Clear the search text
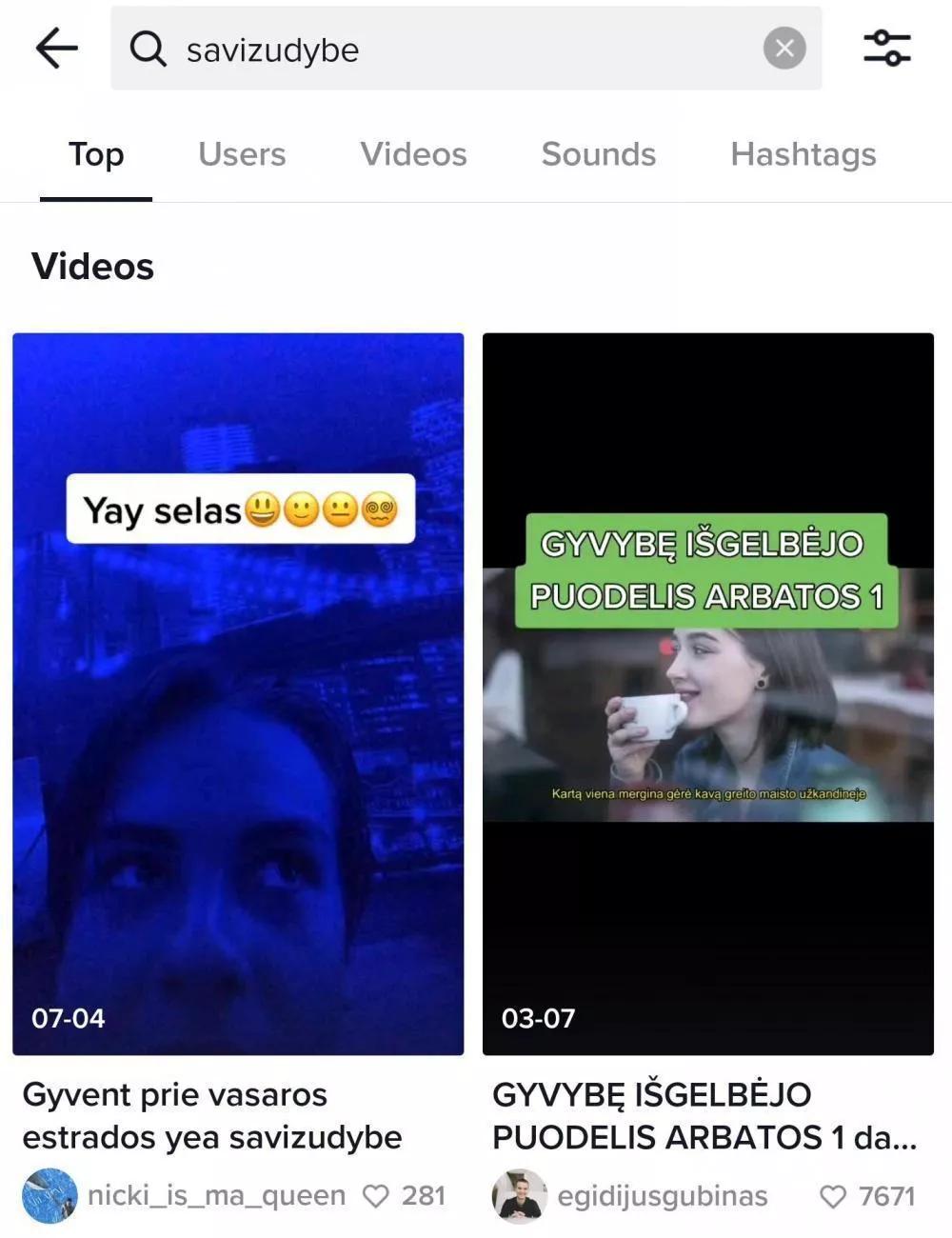 tap(784, 49)
